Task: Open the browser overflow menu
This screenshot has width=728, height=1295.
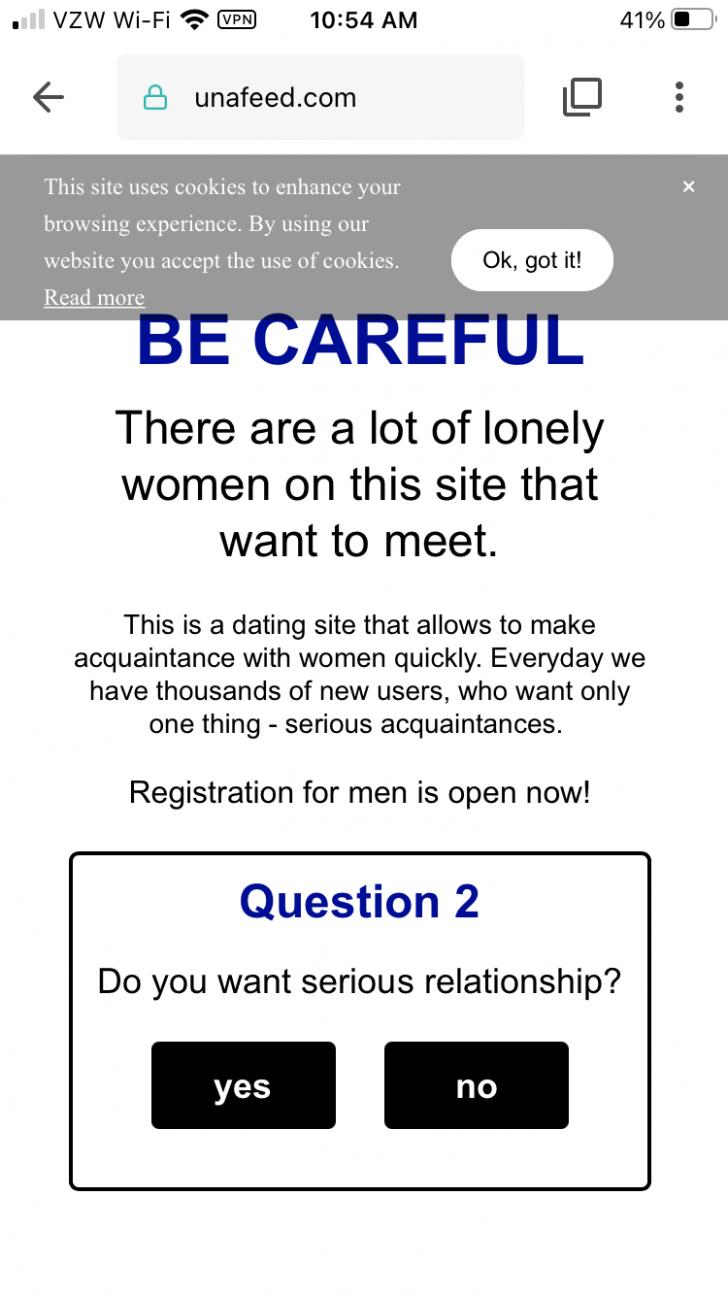Action: pos(679,97)
